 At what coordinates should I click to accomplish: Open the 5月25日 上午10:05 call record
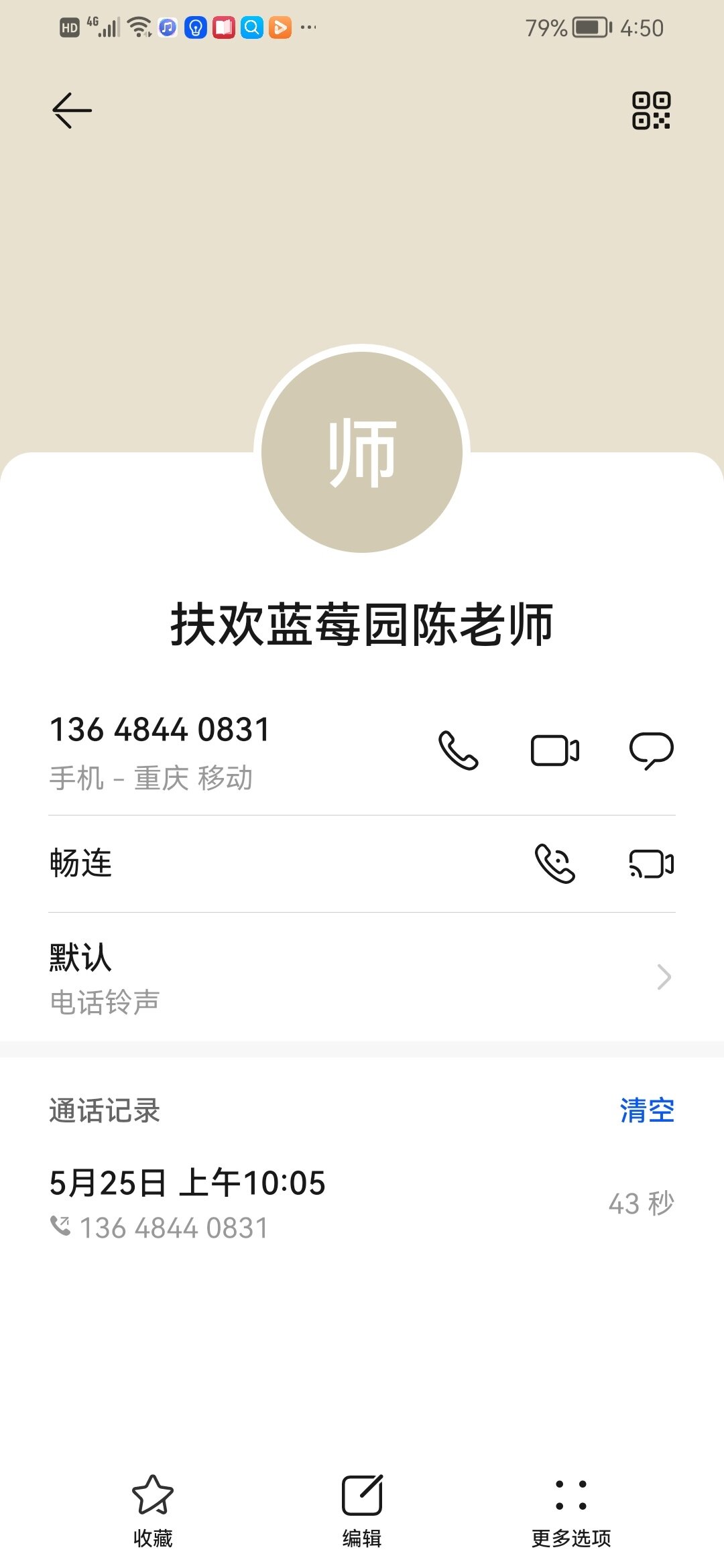tap(362, 1204)
